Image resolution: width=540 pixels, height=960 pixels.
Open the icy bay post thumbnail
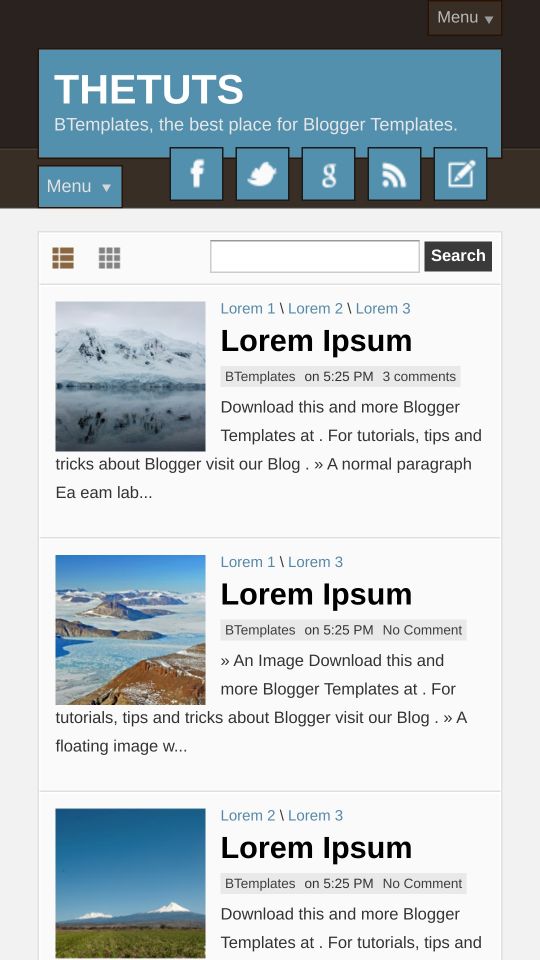(130, 629)
